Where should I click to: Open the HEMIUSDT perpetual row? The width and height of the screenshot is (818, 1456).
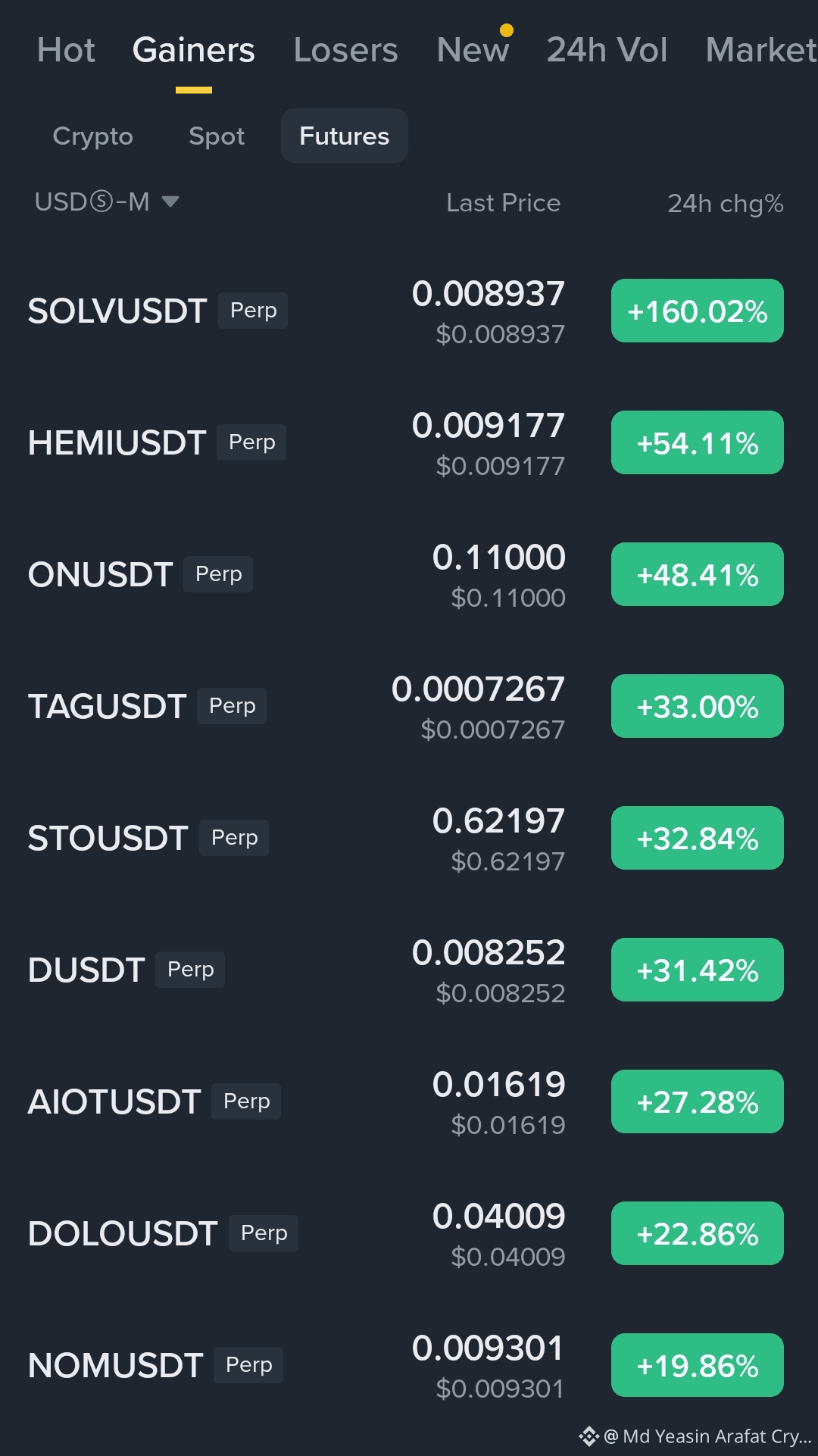[x=409, y=443]
